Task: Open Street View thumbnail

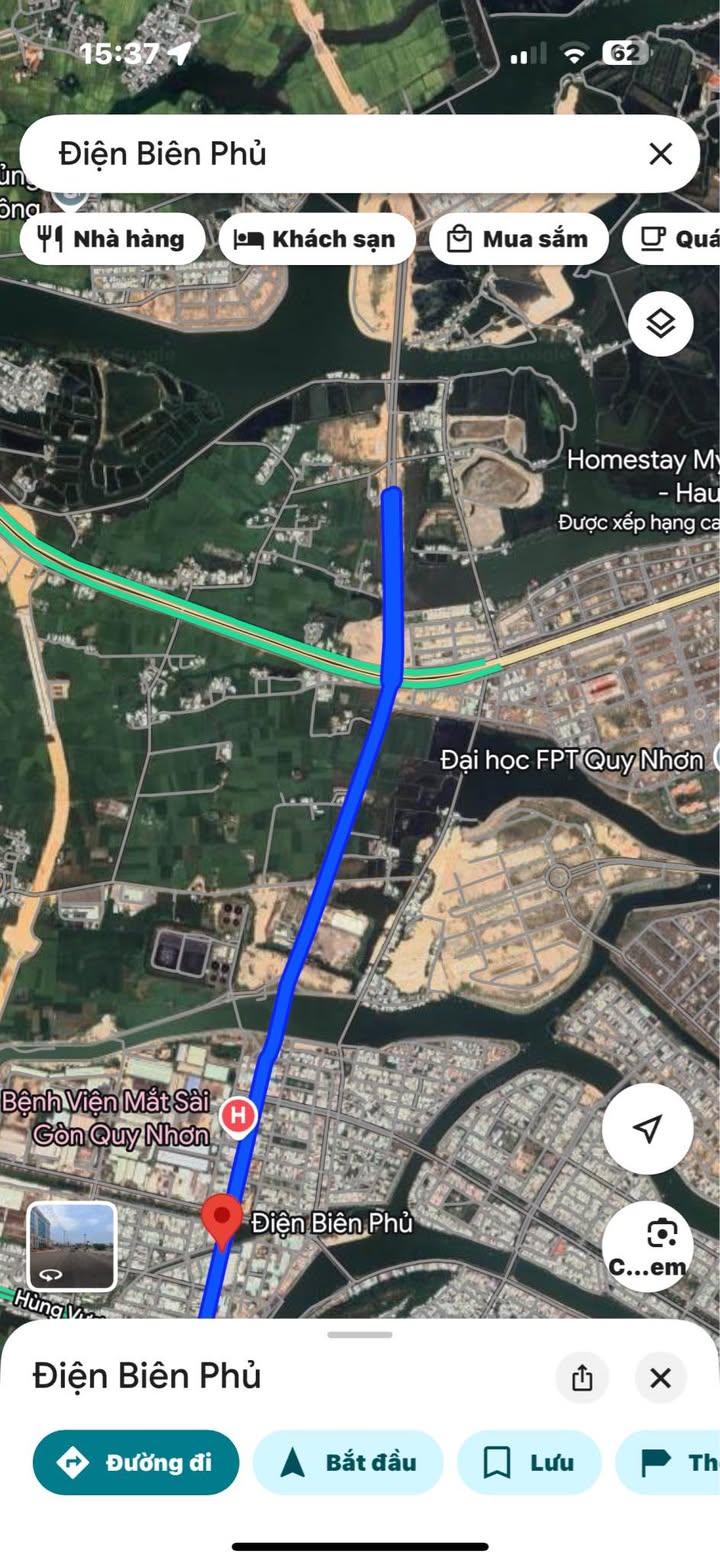Action: tap(72, 1246)
